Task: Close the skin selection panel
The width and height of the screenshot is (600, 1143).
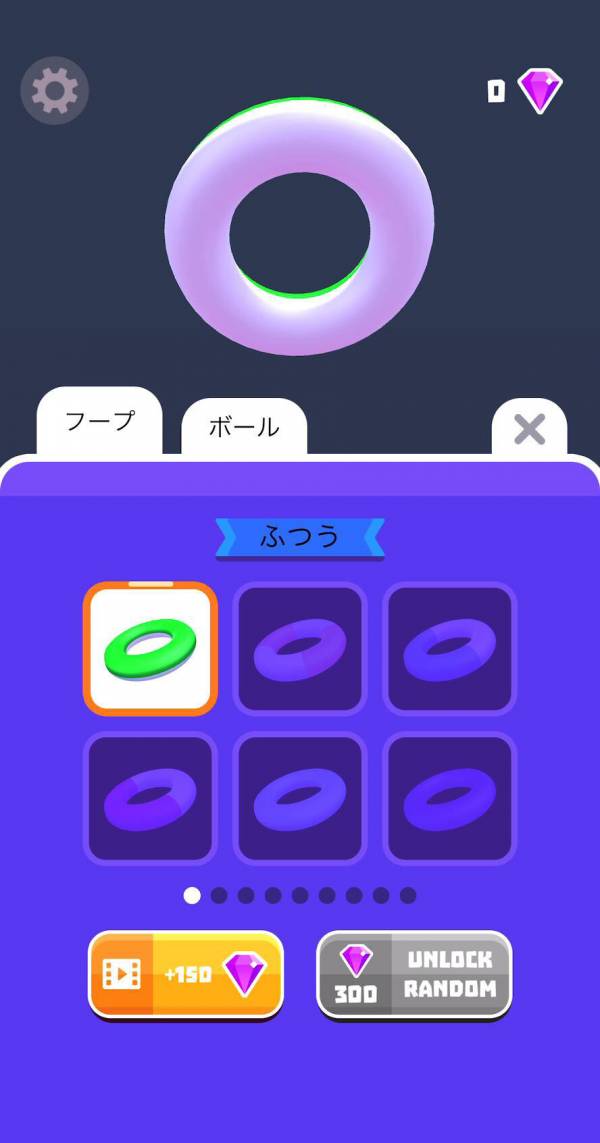Action: click(x=529, y=429)
